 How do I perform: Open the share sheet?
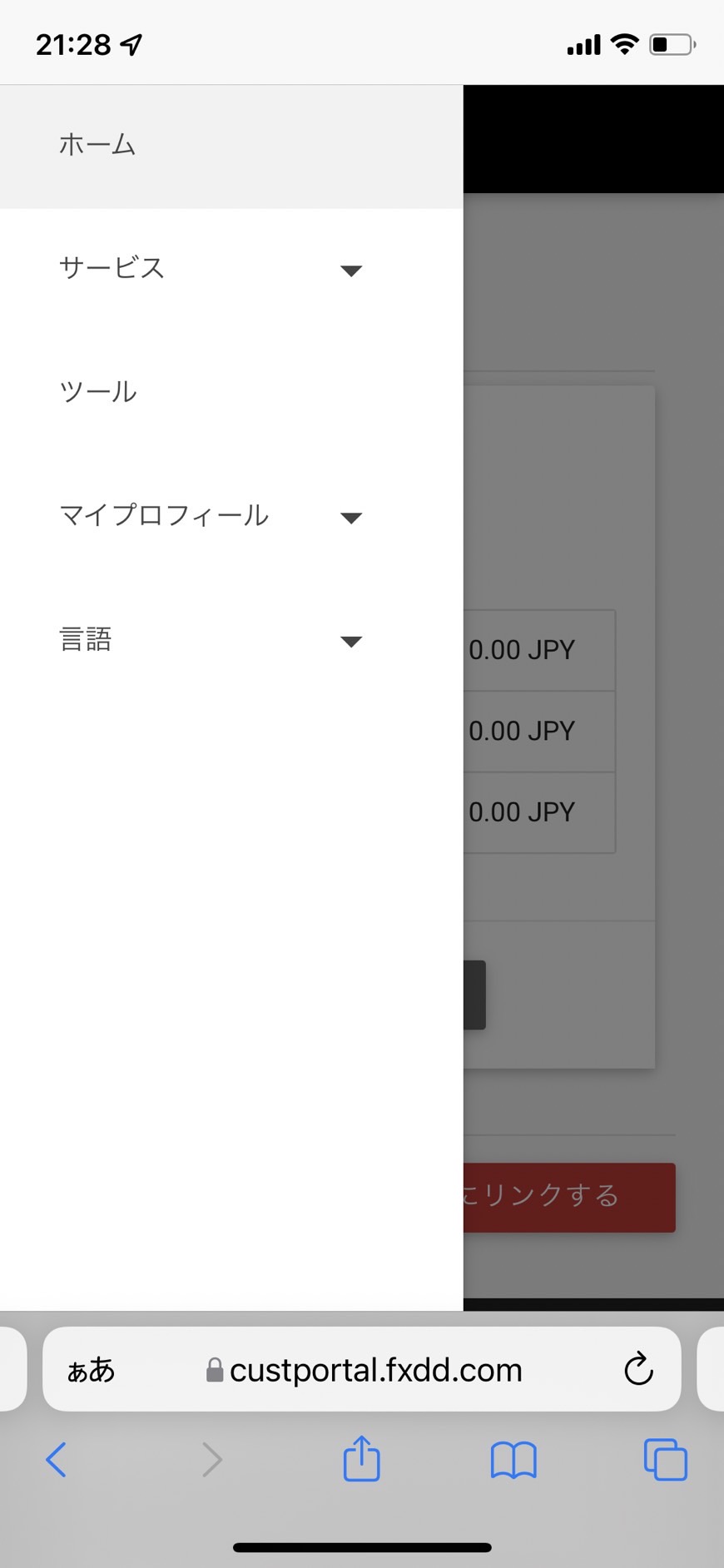[x=362, y=1458]
